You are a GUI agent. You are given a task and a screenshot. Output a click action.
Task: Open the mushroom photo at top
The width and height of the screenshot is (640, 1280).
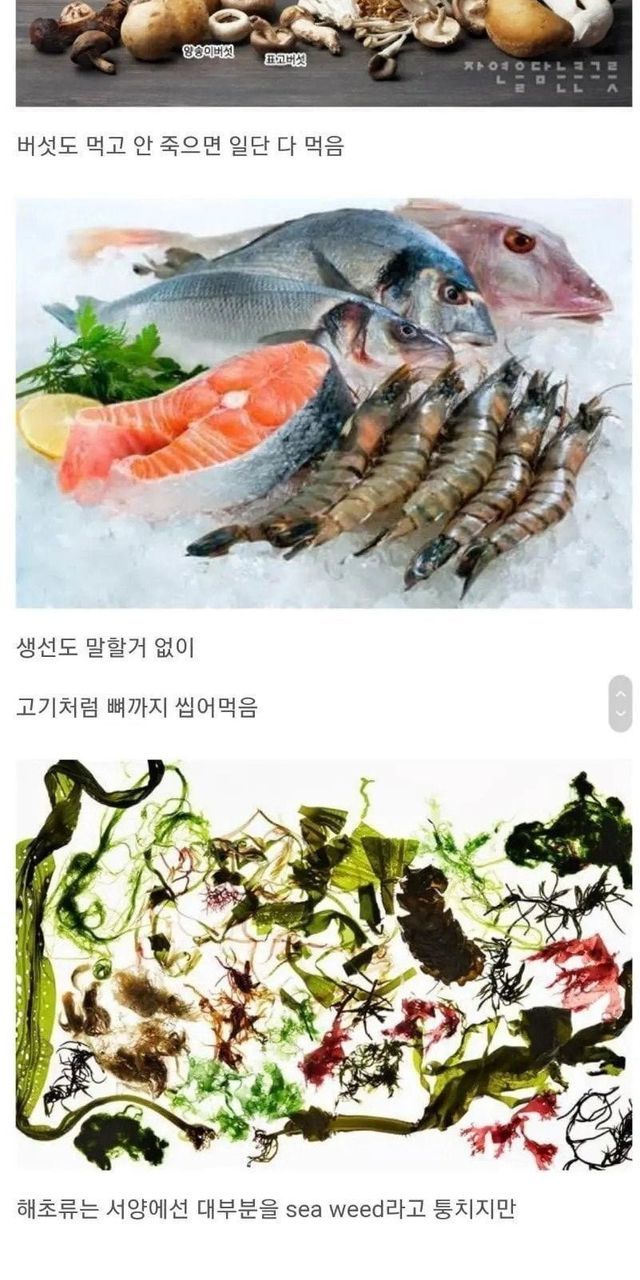tap(324, 53)
